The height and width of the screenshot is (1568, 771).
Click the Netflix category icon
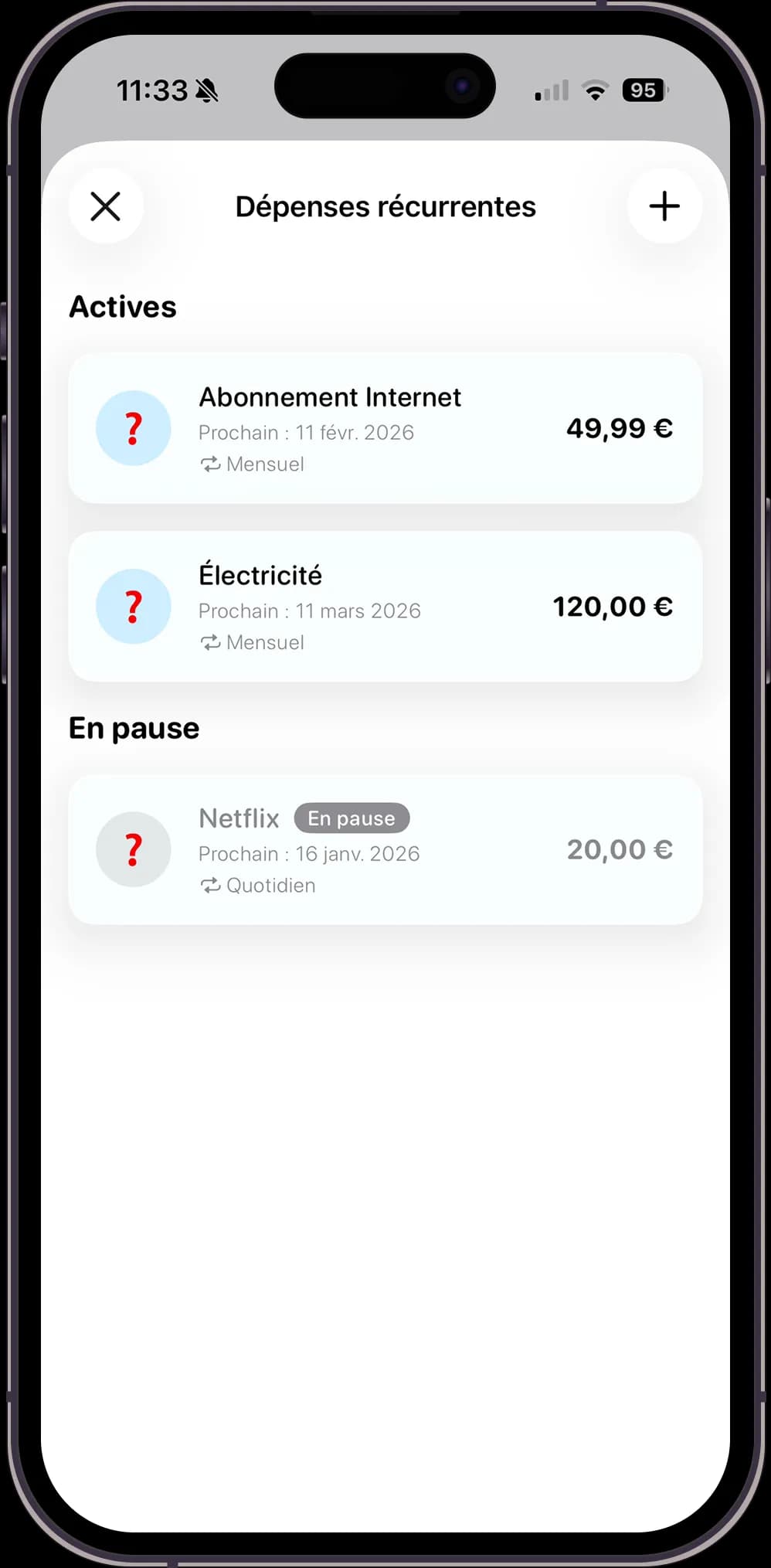click(133, 849)
